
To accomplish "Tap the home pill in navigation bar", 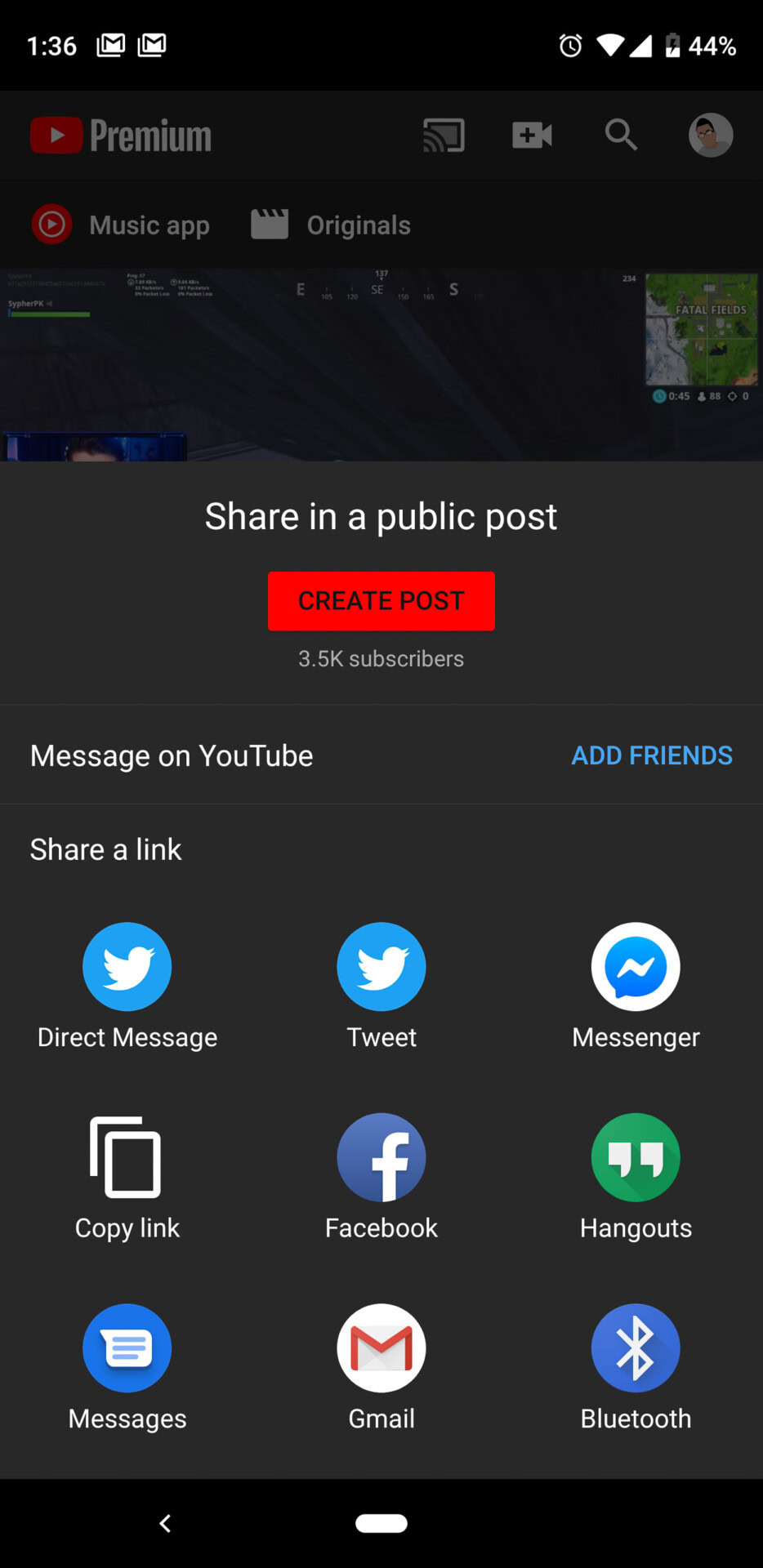I will pyautogui.click(x=381, y=1523).
